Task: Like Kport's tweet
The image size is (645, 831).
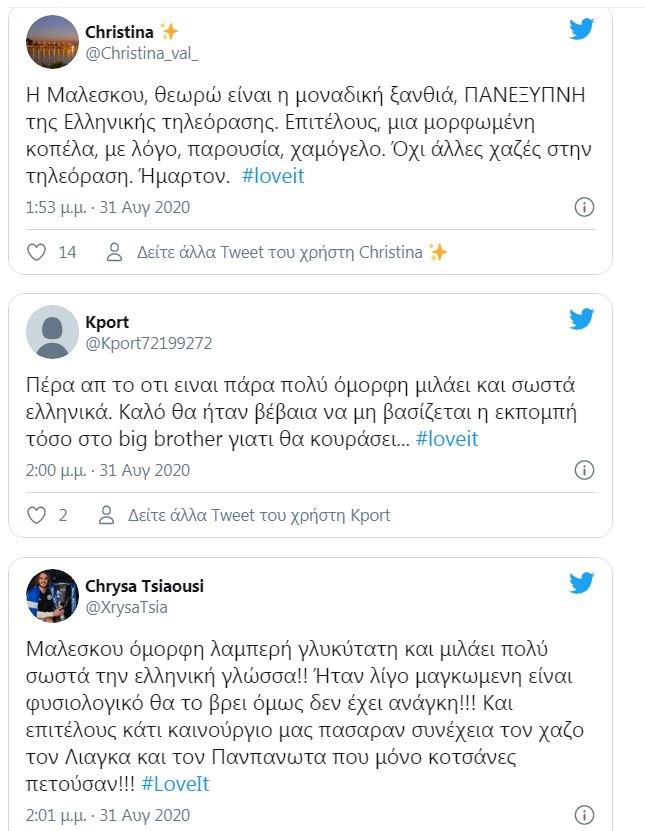Action: click(36, 515)
